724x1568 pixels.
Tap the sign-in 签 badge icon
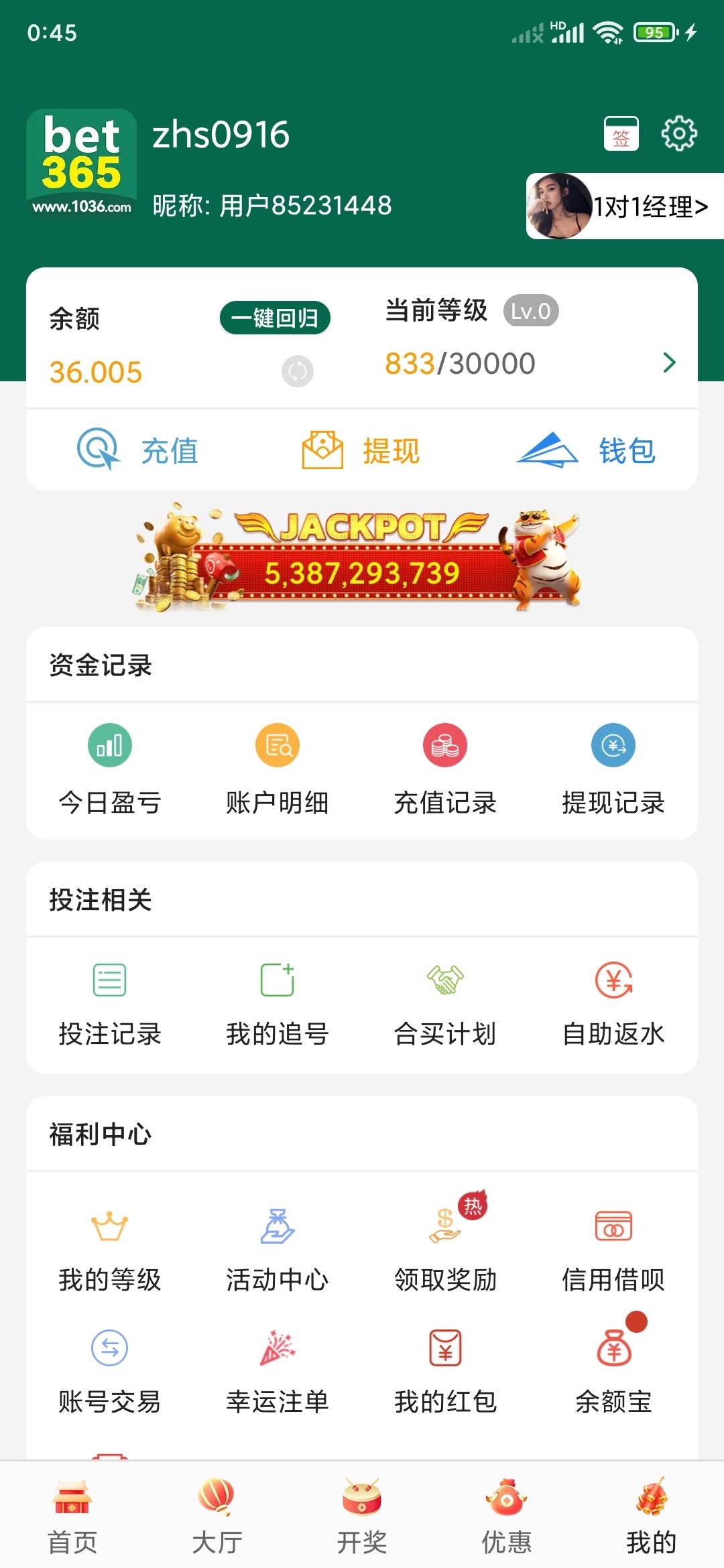[621, 133]
